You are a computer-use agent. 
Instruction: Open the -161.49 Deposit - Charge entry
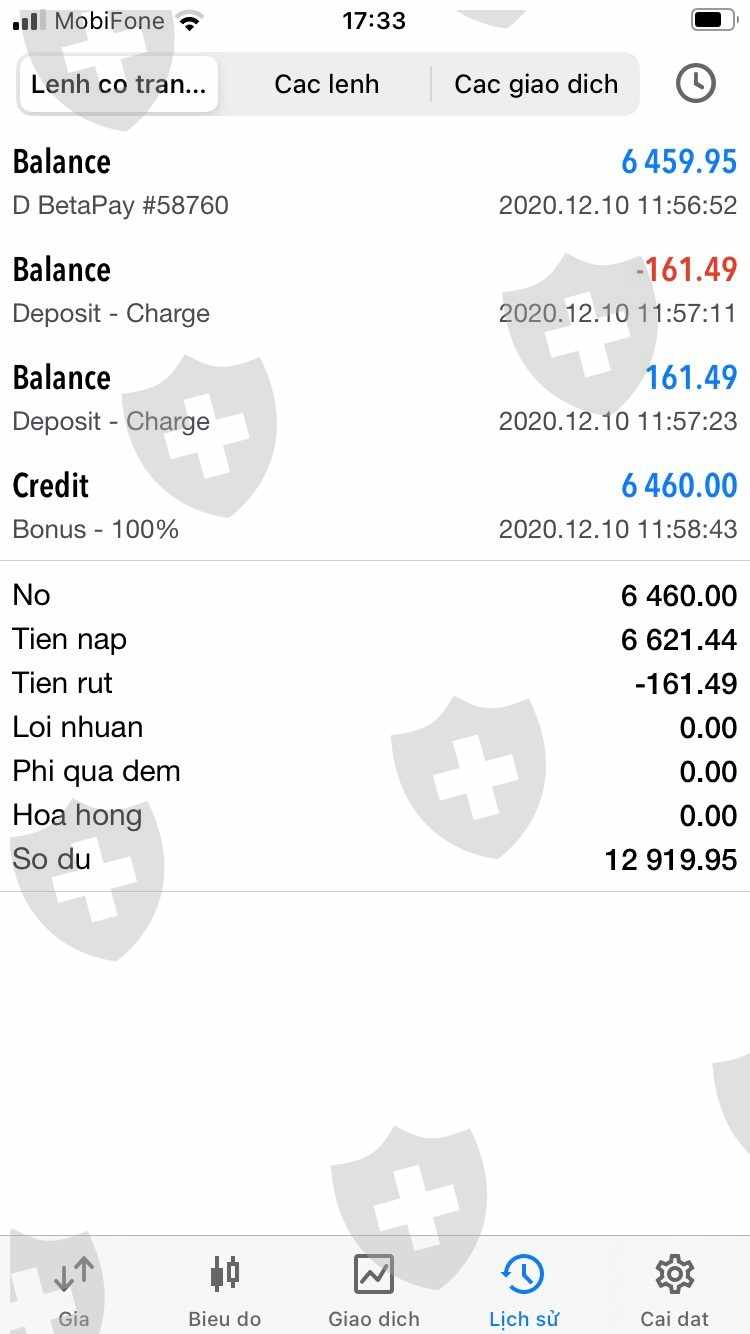pos(374,290)
